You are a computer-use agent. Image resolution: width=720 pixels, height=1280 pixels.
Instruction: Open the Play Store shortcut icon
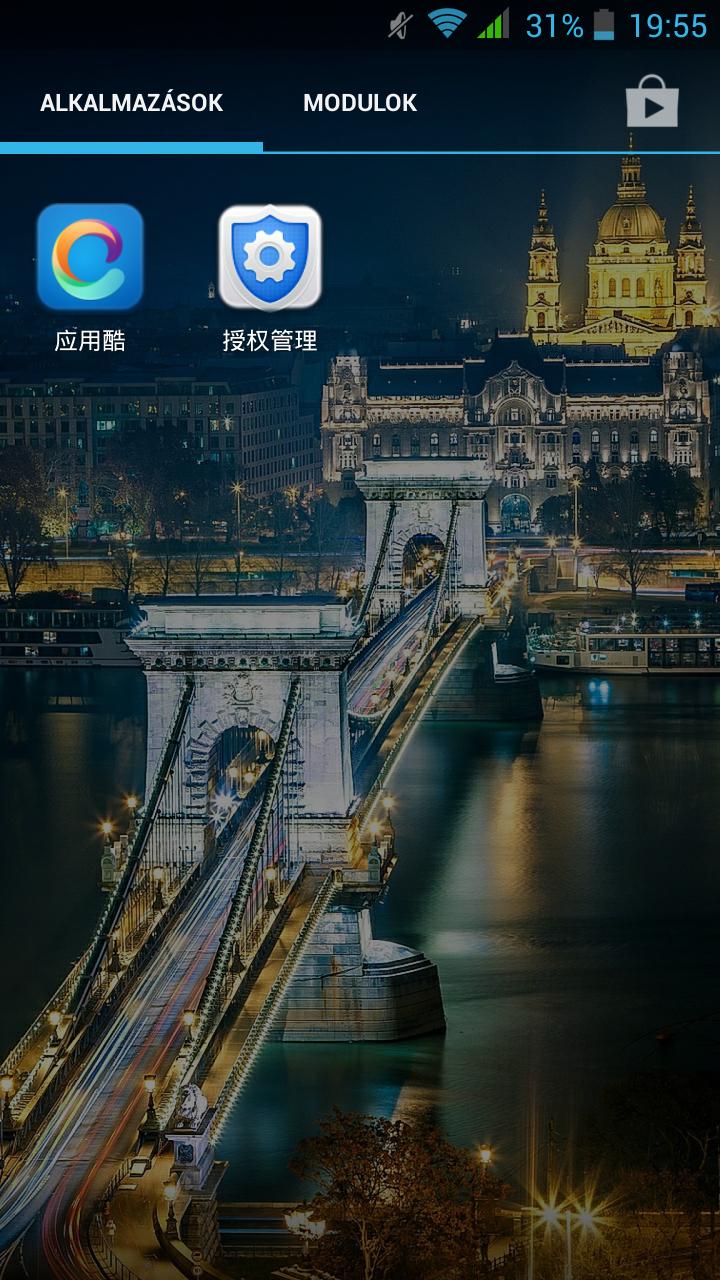(x=652, y=102)
